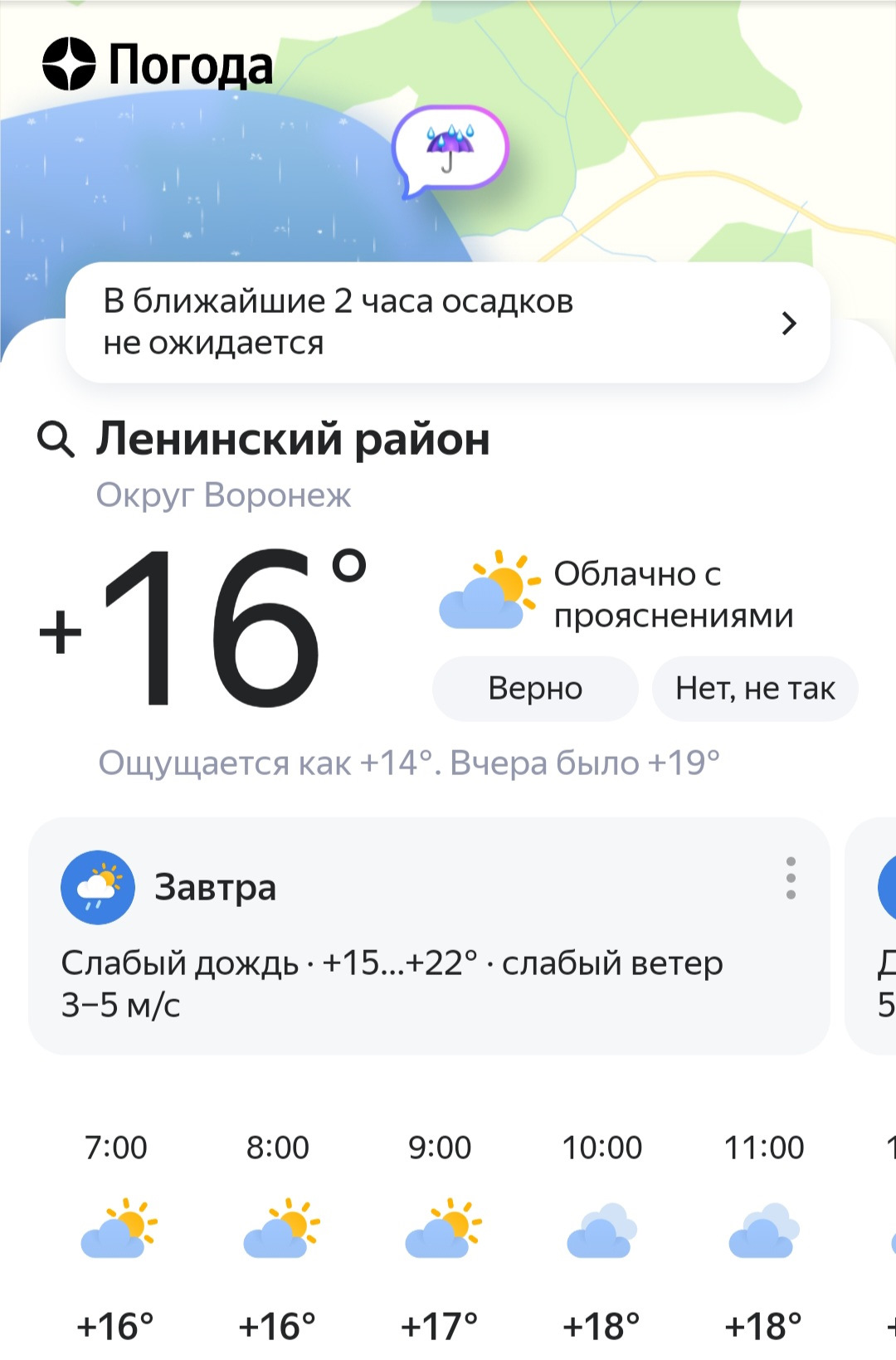
Task: Change the location Ленинский район
Action: (x=293, y=439)
